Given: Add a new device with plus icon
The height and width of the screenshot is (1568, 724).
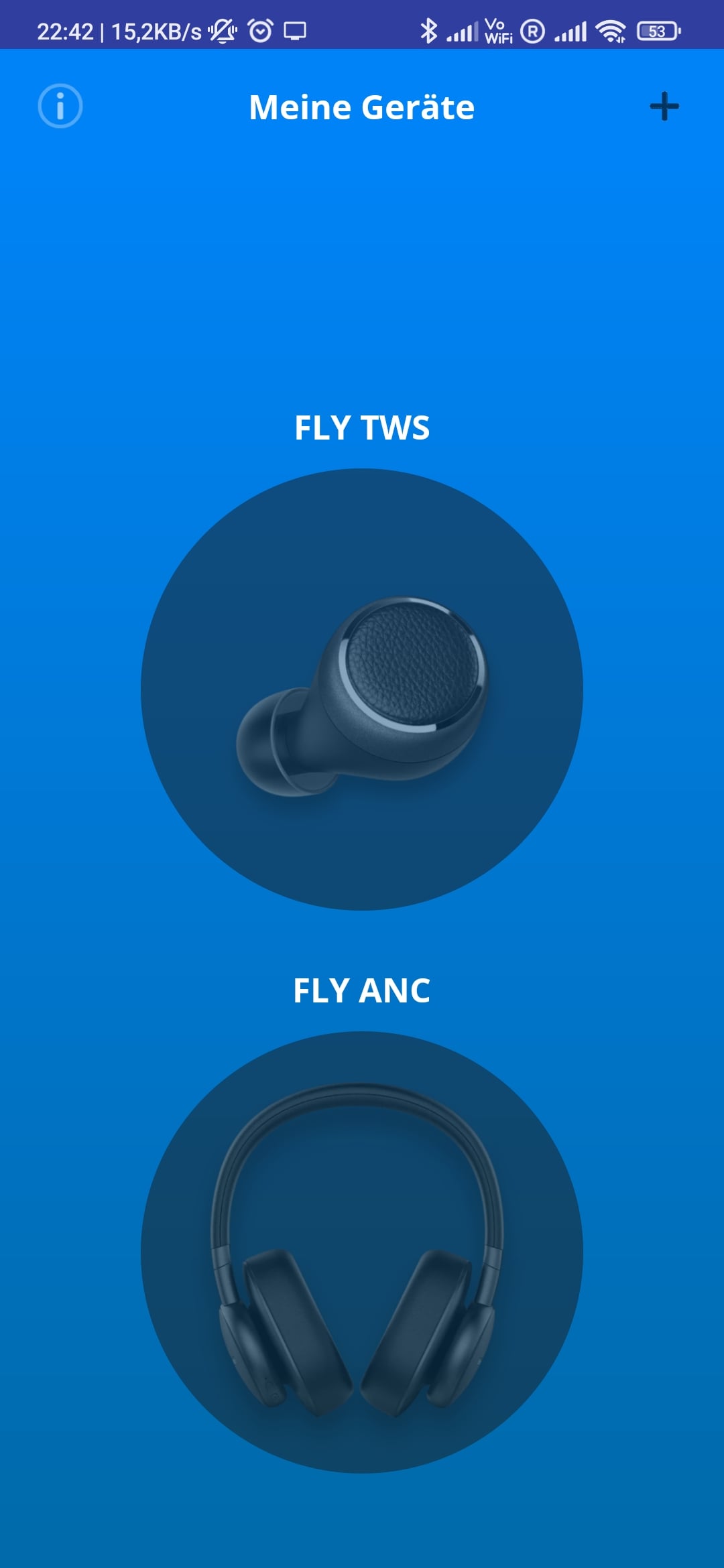Looking at the screenshot, I should coord(664,107).
